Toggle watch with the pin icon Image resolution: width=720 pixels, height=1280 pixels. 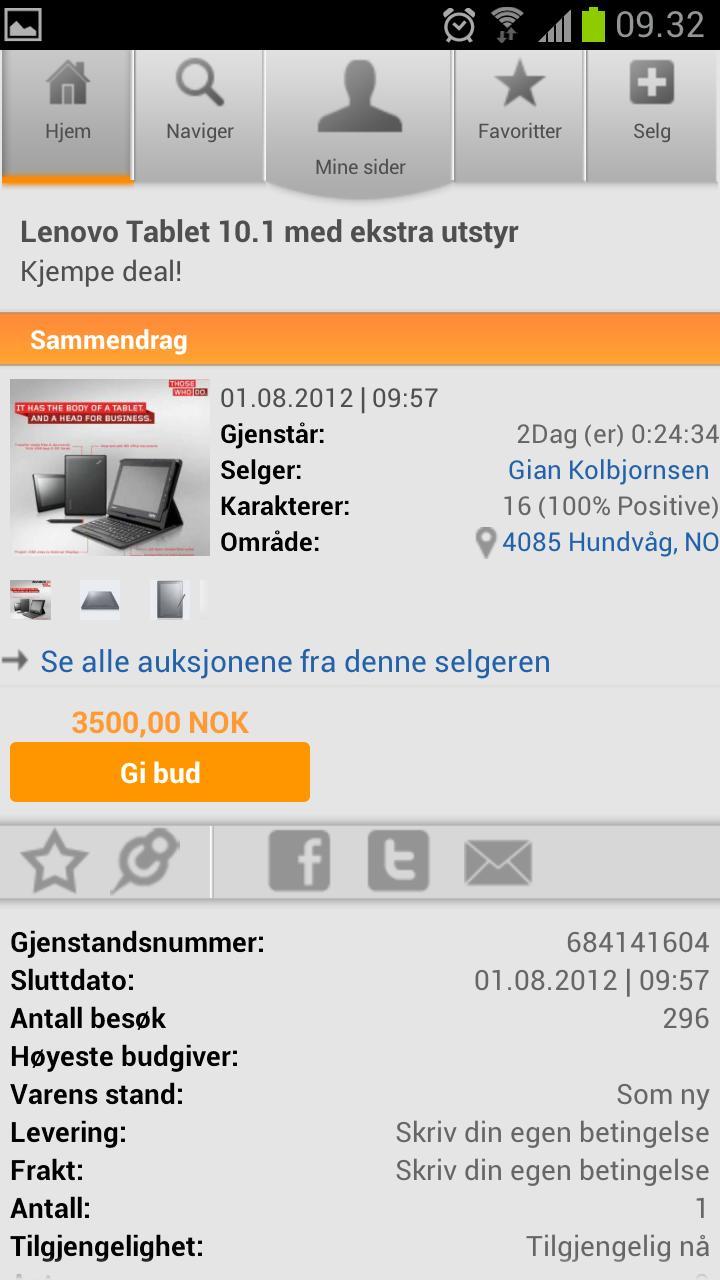[x=146, y=860]
